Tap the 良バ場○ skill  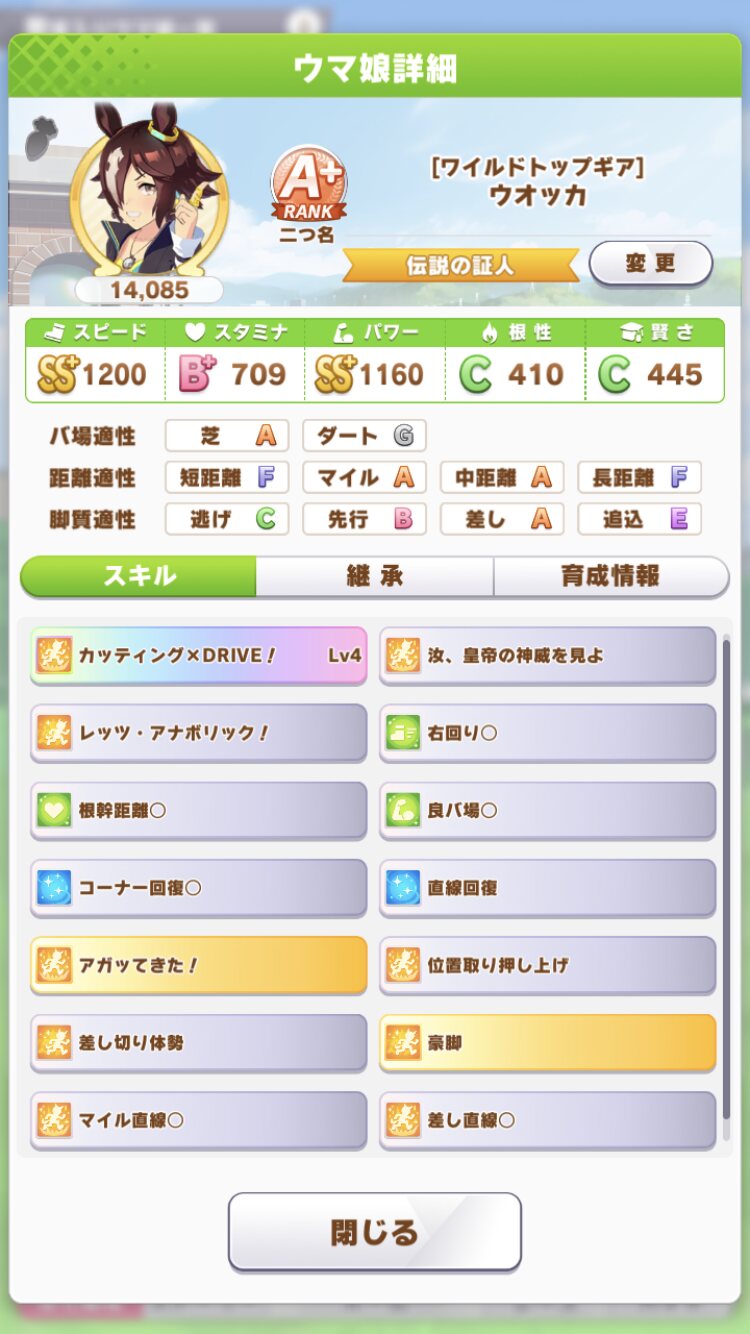click(547, 810)
